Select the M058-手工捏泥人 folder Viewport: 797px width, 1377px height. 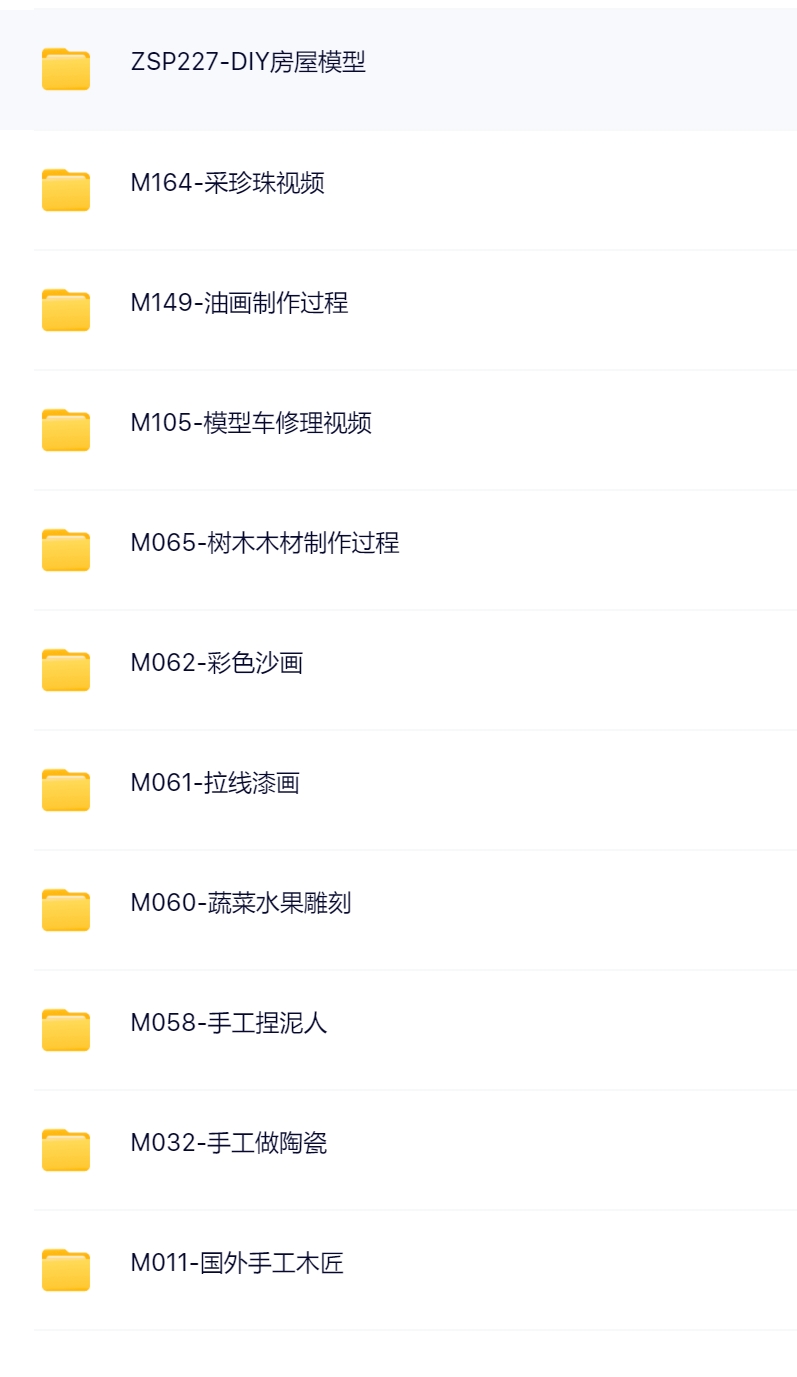point(228,1023)
